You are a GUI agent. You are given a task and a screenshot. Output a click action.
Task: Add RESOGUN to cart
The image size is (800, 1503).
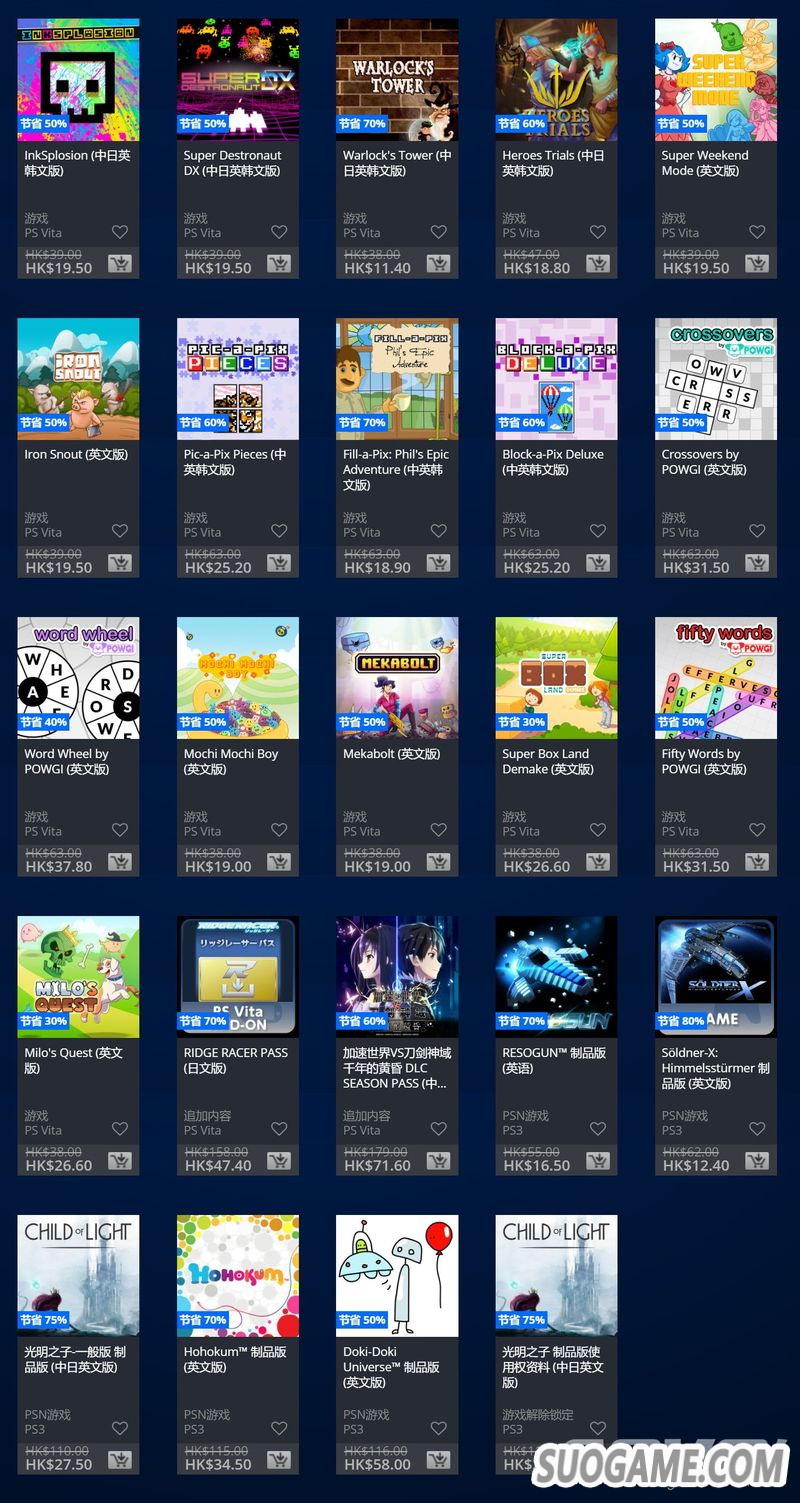(x=598, y=1162)
